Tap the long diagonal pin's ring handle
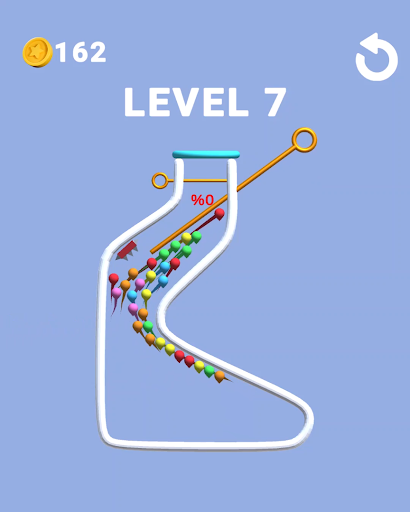410x512 pixels. pyautogui.click(x=304, y=140)
